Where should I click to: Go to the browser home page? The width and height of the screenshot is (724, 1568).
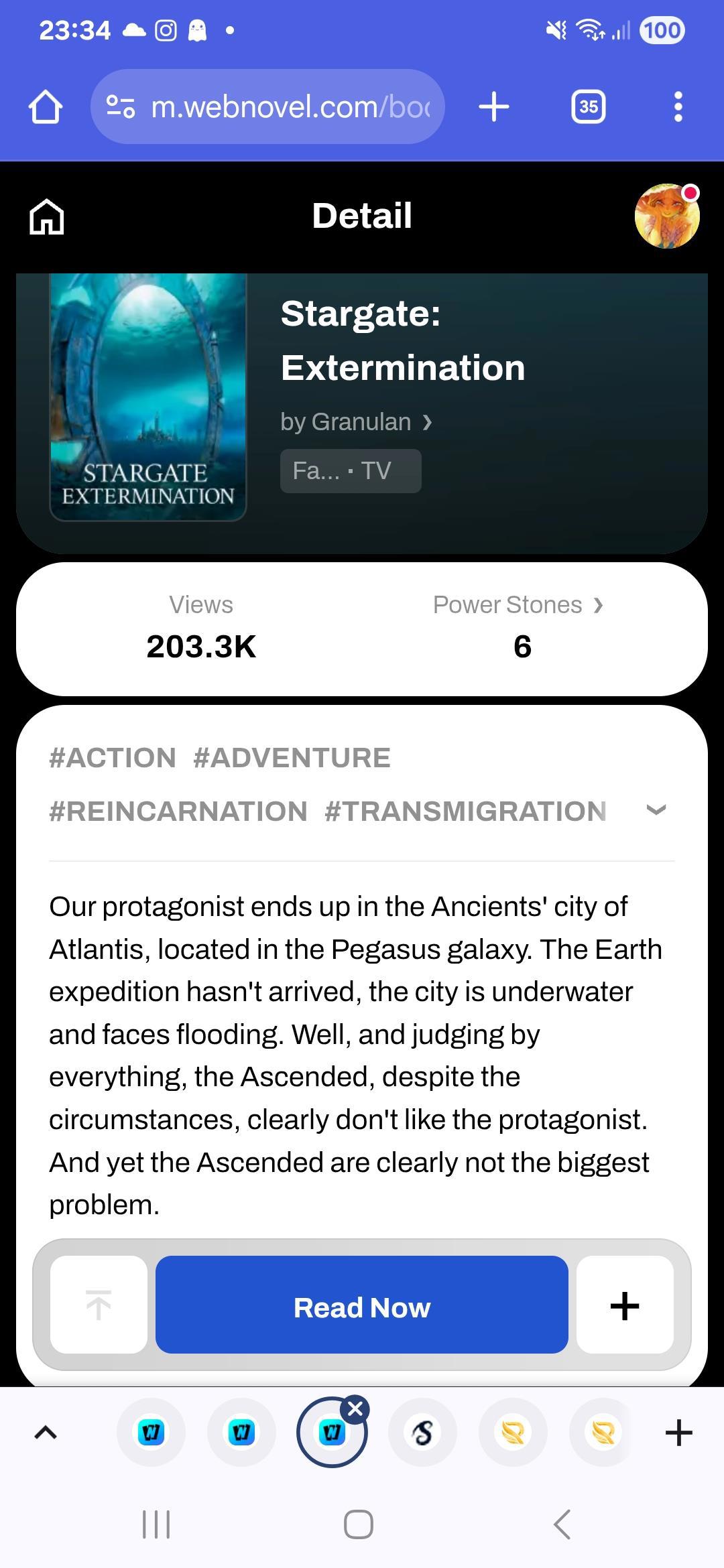click(x=46, y=107)
